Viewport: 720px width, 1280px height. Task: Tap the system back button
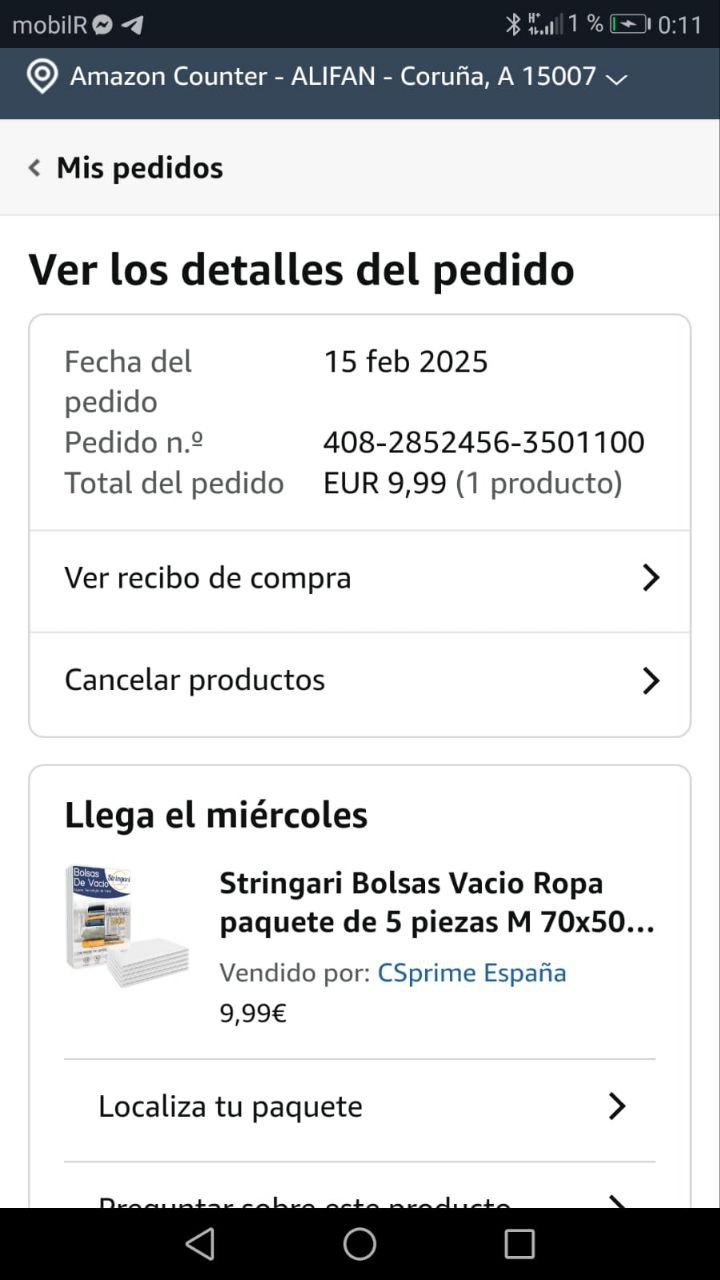200,1244
